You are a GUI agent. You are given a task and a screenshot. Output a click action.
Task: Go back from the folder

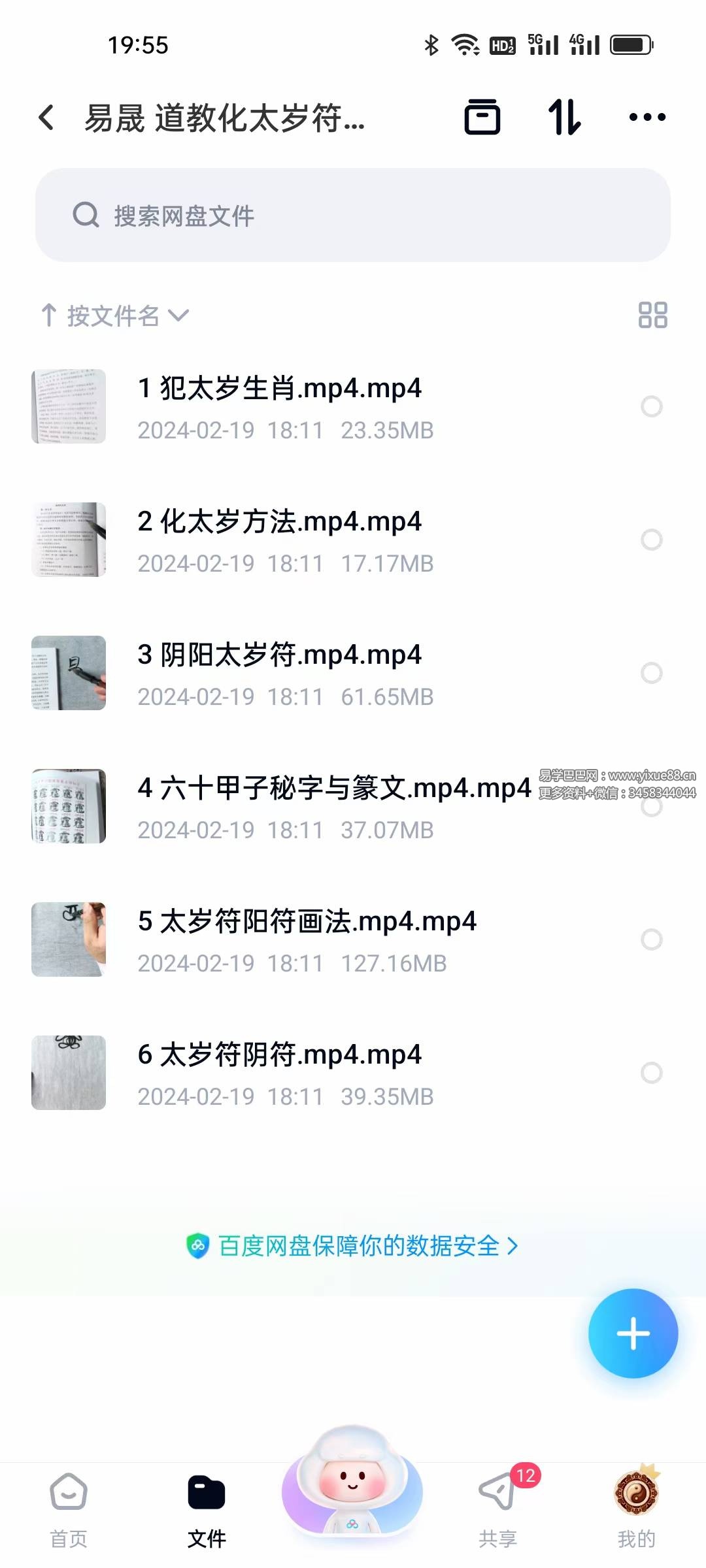coord(46,118)
